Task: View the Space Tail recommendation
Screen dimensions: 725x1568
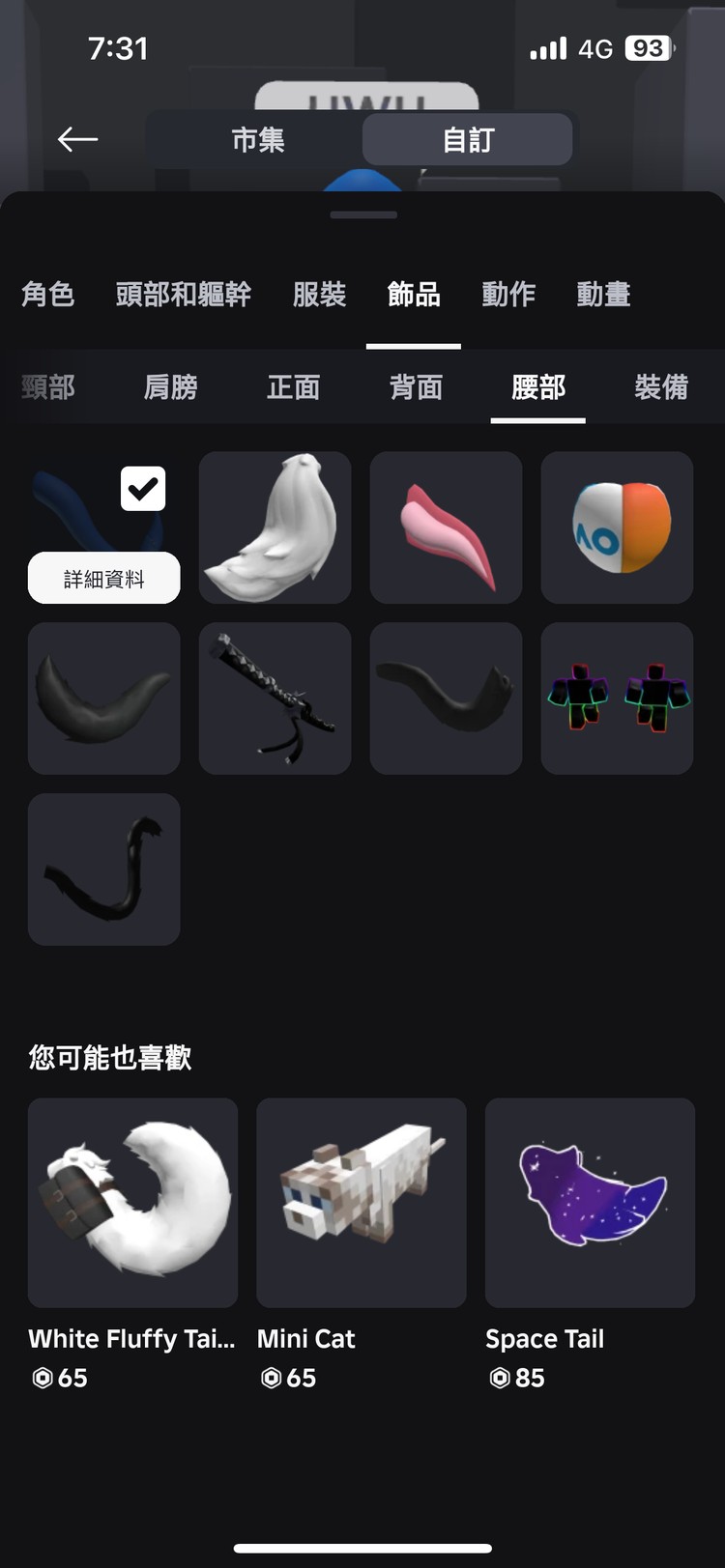Action: [x=590, y=1203]
